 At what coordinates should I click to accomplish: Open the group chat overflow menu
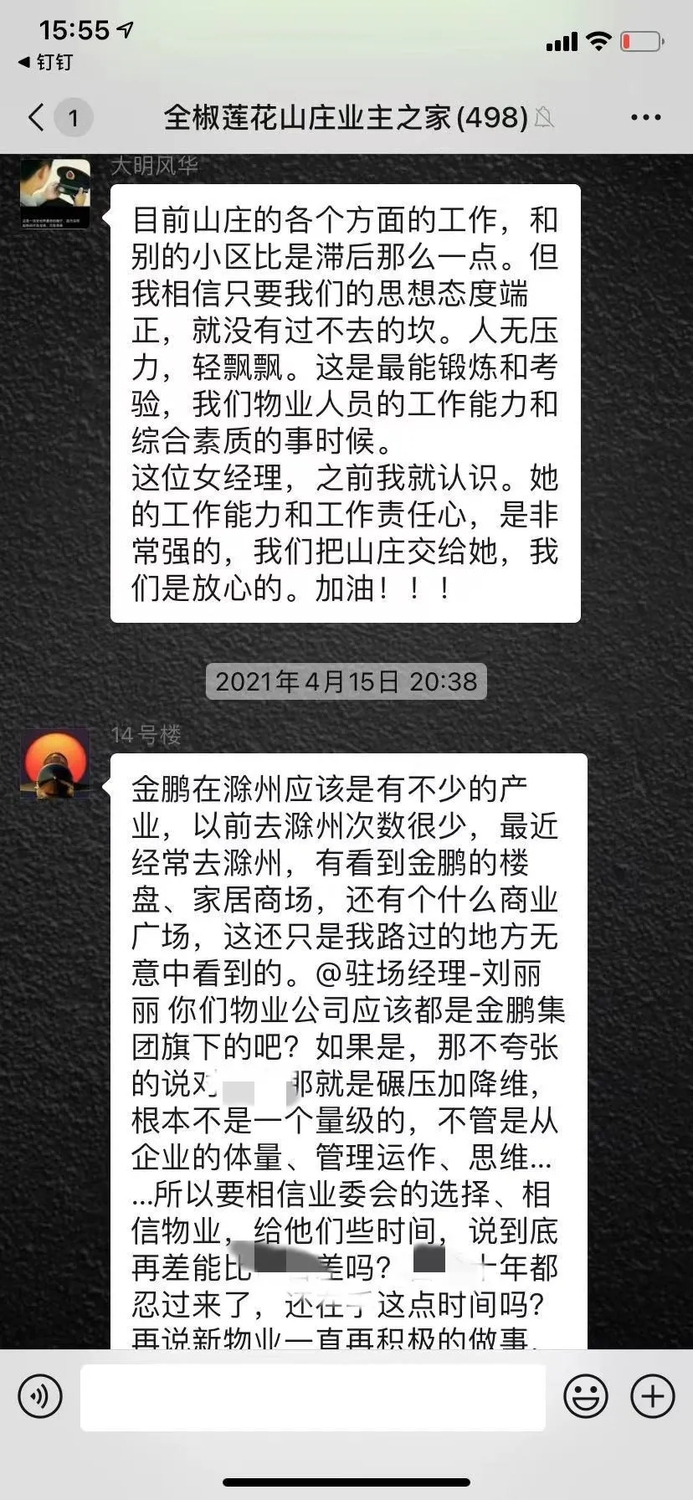pos(645,118)
